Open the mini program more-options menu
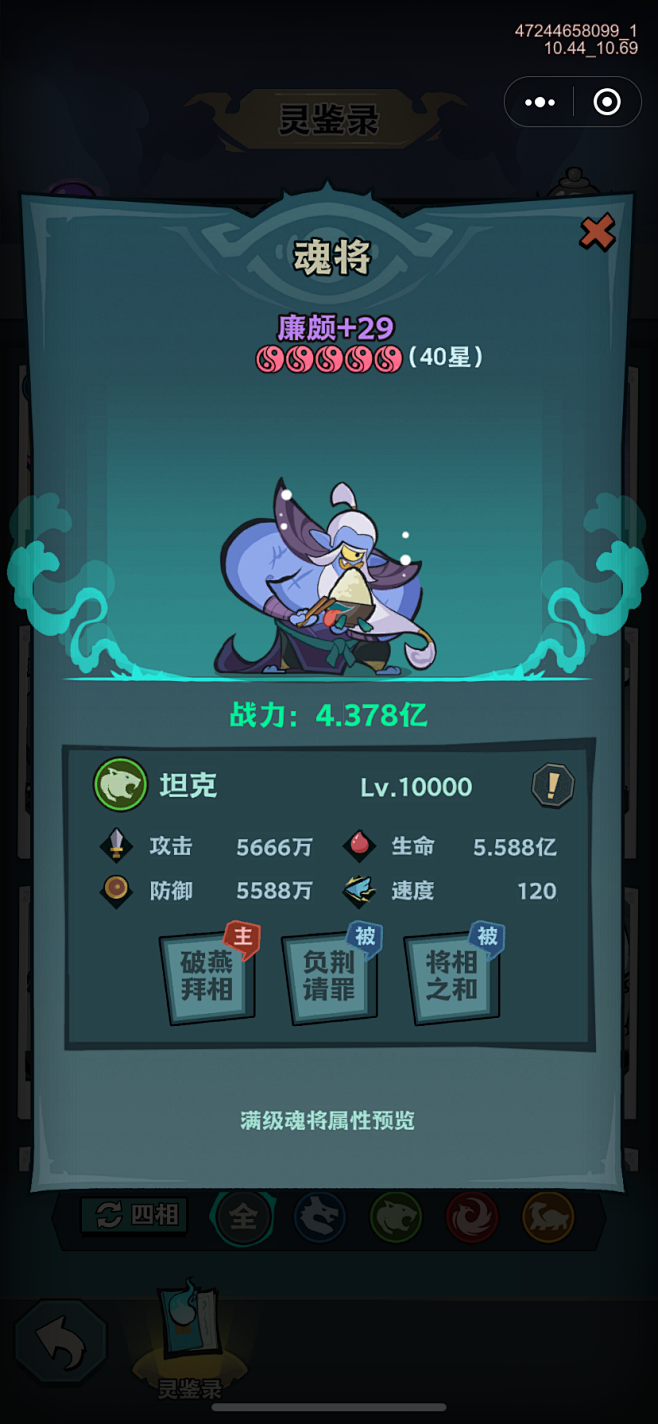This screenshot has width=658, height=1424. point(539,102)
